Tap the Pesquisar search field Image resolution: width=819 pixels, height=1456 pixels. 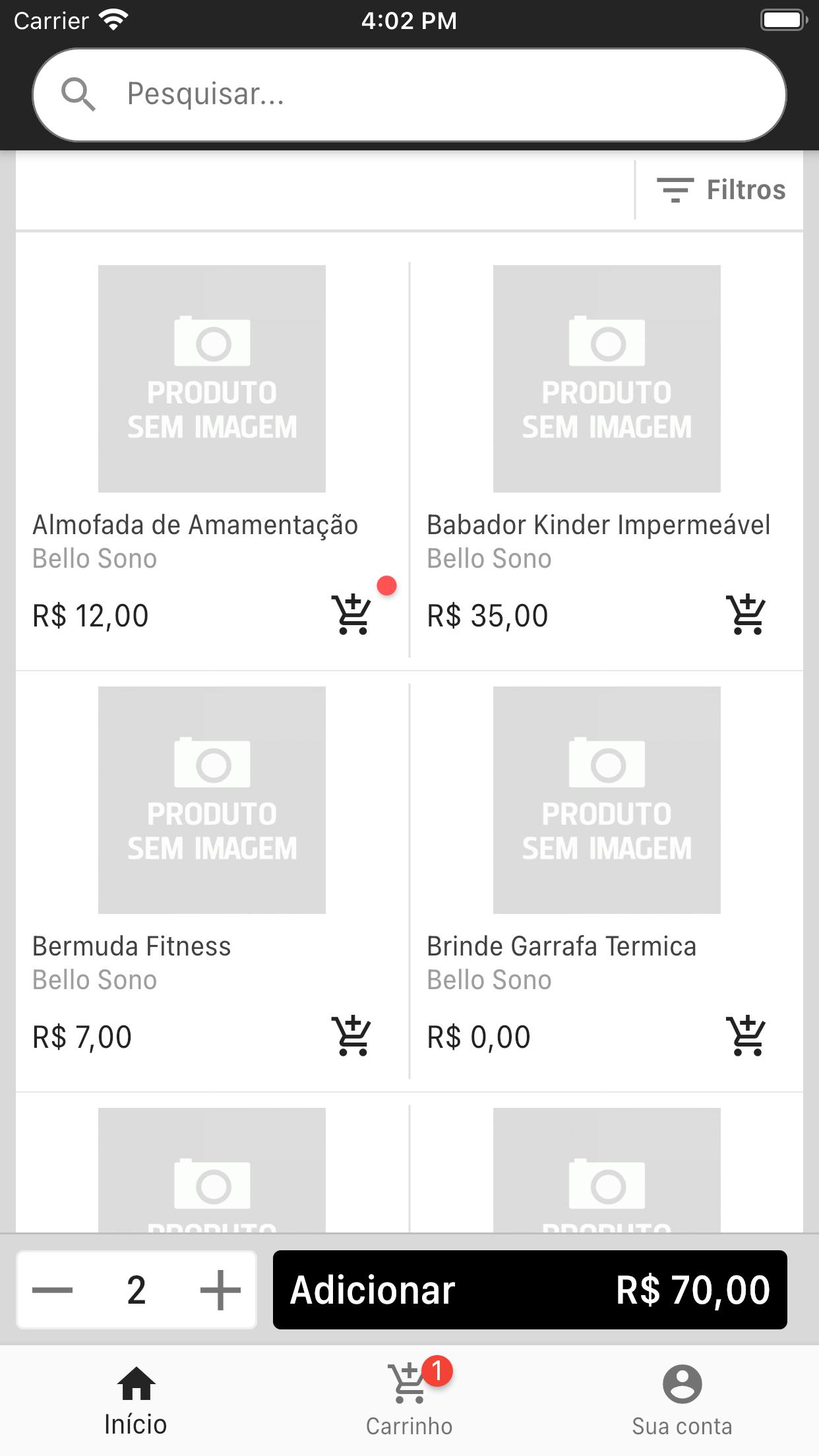pyautogui.click(x=409, y=94)
